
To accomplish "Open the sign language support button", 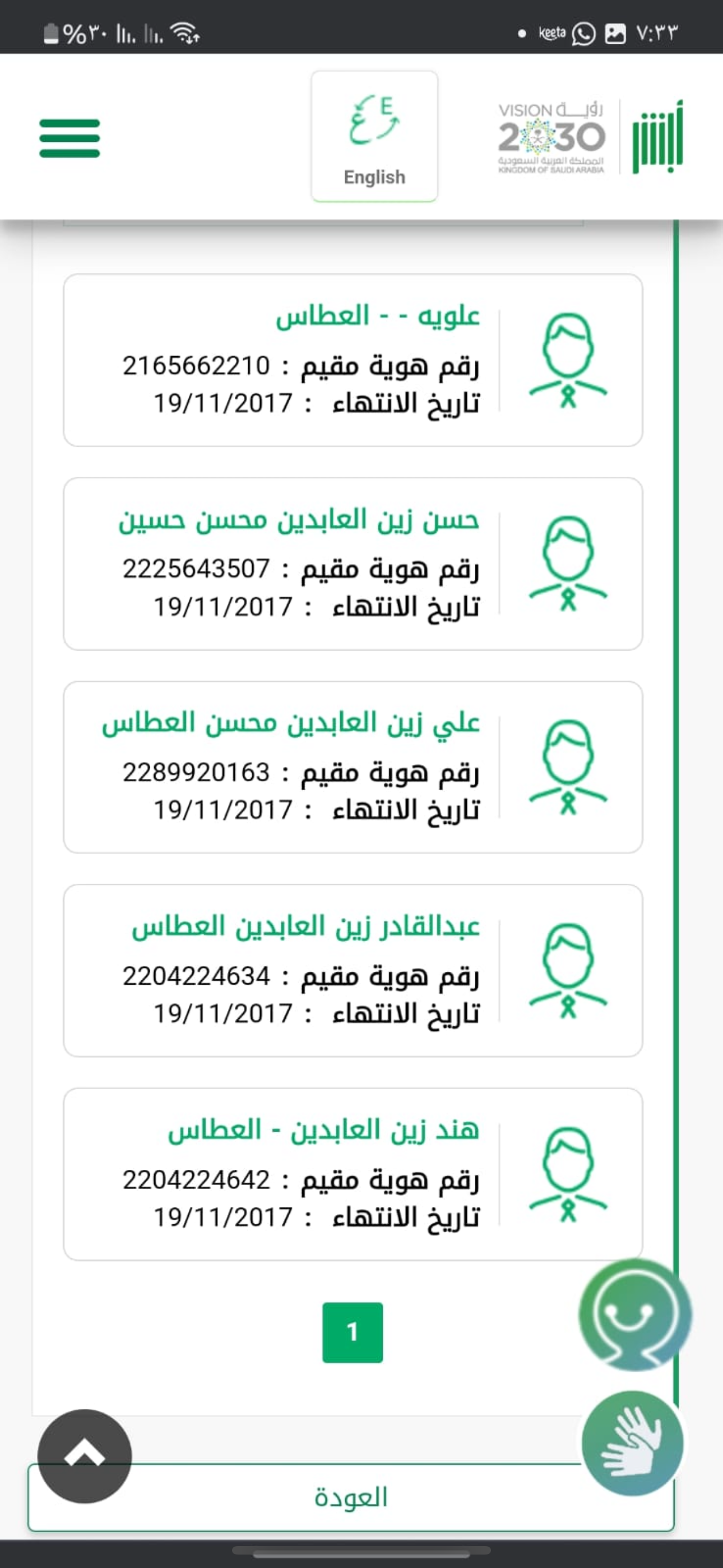I will click(x=632, y=1442).
